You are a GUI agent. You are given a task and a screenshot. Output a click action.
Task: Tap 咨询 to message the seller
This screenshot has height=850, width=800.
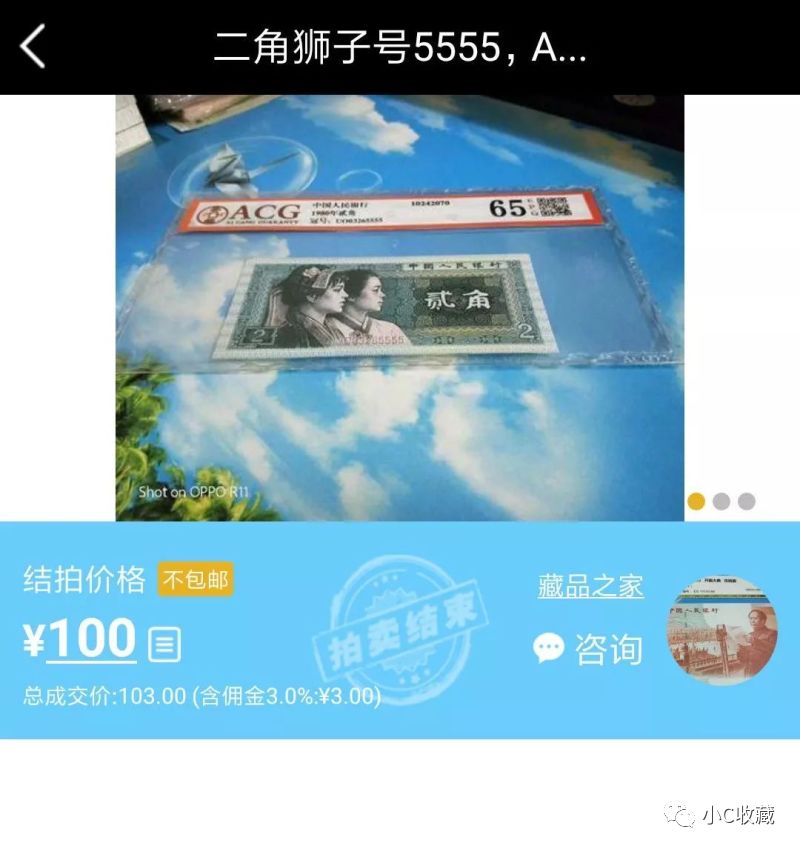(x=588, y=649)
